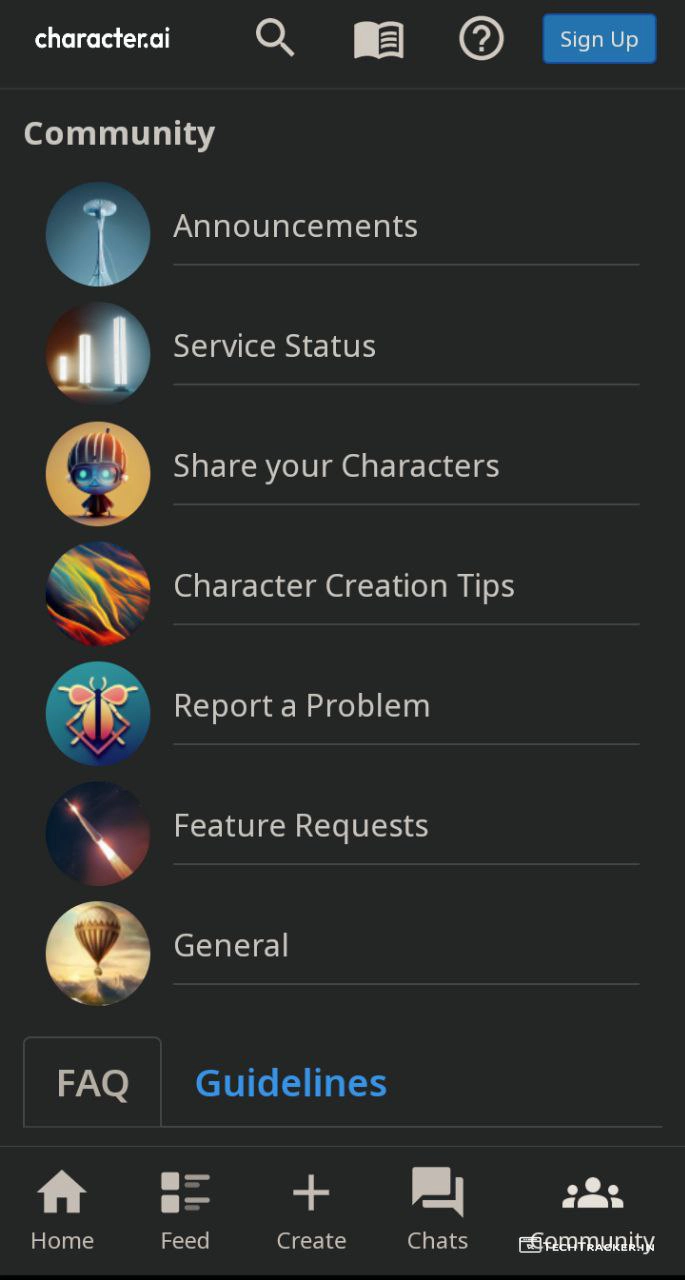Go to Character Creation Tips
This screenshot has width=685, height=1280.
(x=344, y=586)
